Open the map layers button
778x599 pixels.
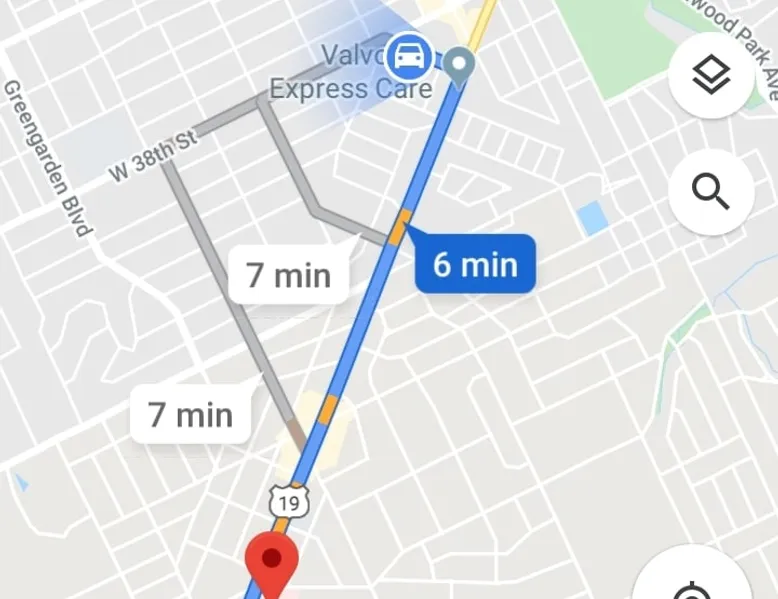tap(711, 76)
